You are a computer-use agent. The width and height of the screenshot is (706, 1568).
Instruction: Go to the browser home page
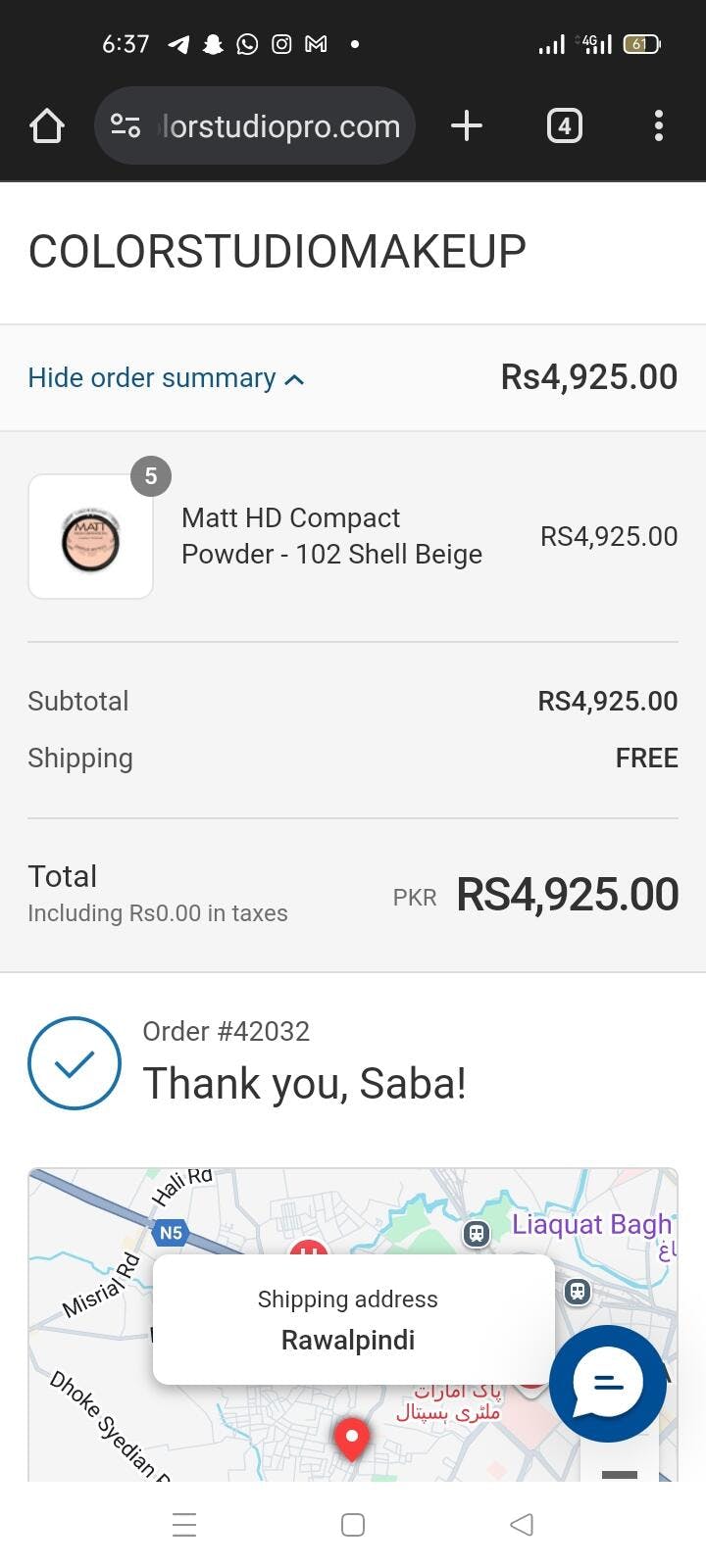[x=46, y=126]
